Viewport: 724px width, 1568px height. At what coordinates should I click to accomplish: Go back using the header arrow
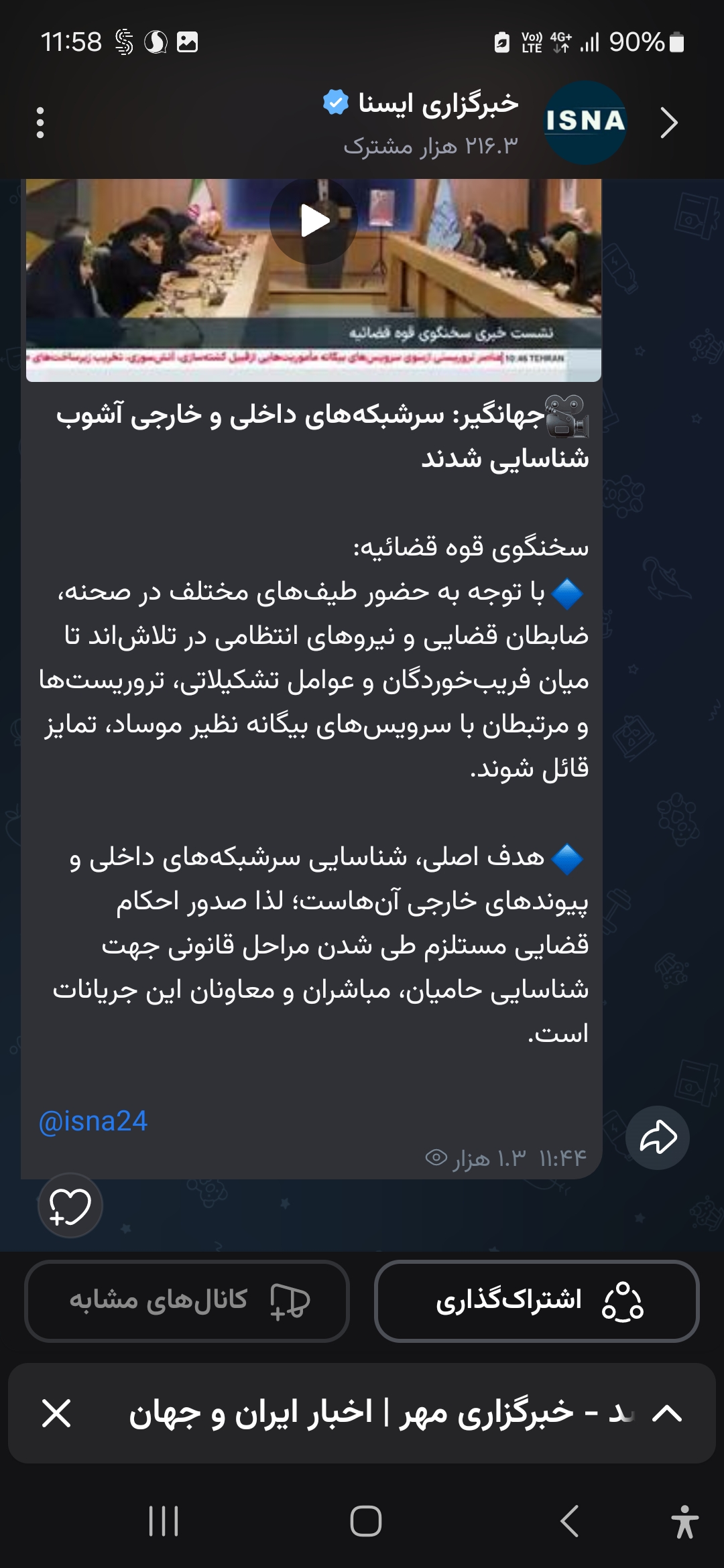668,123
